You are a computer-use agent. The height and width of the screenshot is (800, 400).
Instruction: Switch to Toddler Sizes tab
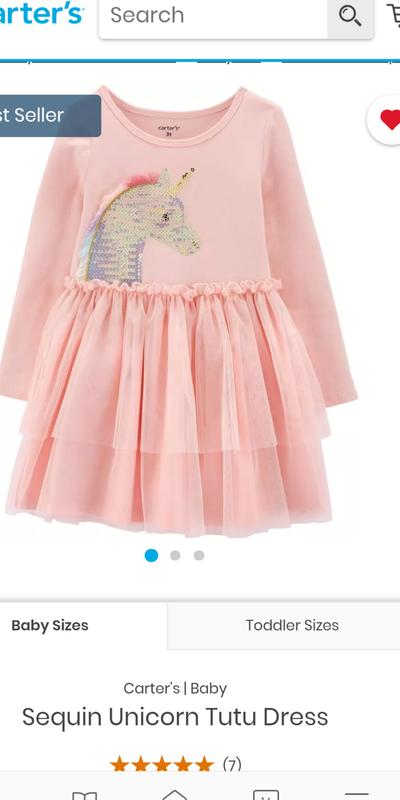tap(284, 626)
